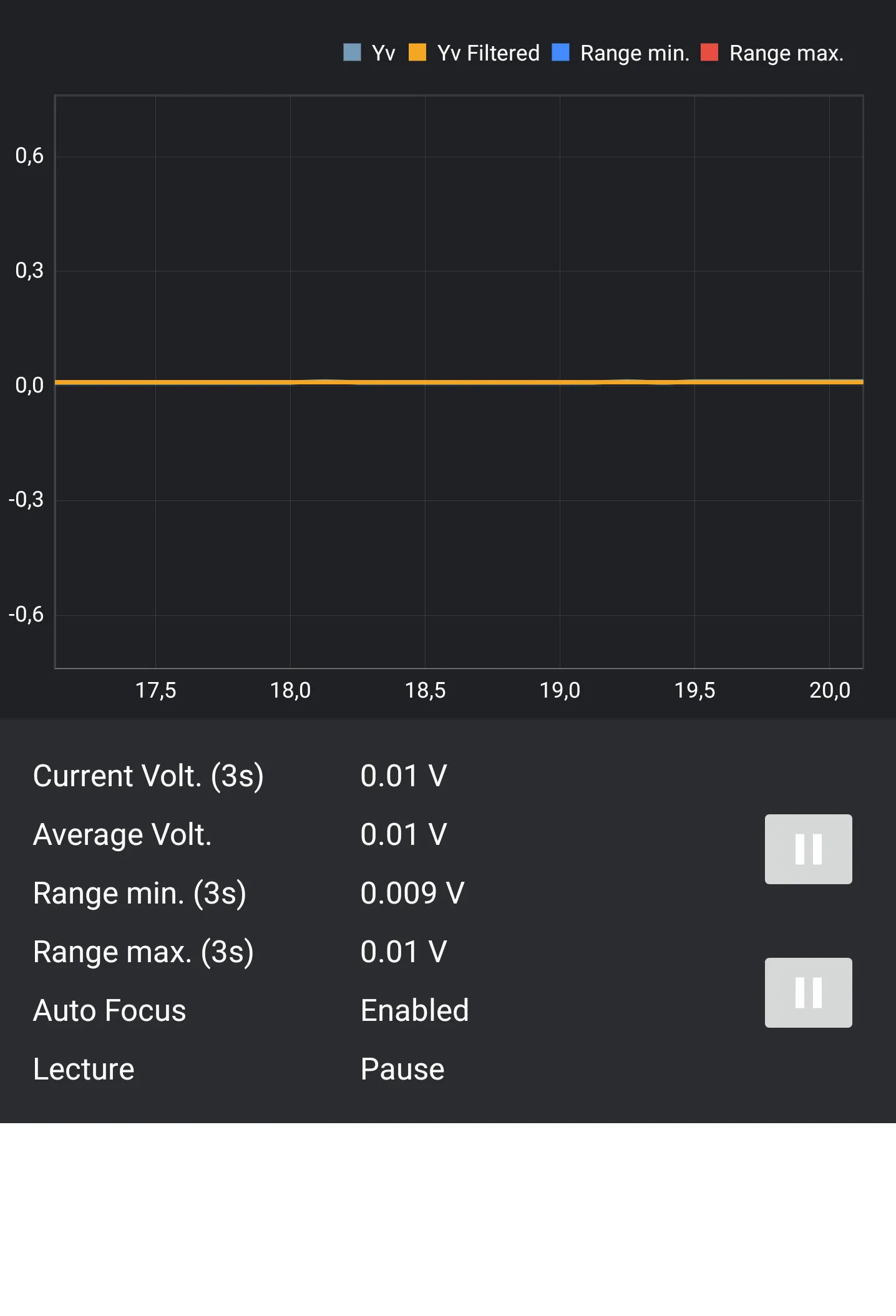Screen dimensions: 896x1316
Task: Toggle the Range max. series in the legend
Action: coord(772,53)
